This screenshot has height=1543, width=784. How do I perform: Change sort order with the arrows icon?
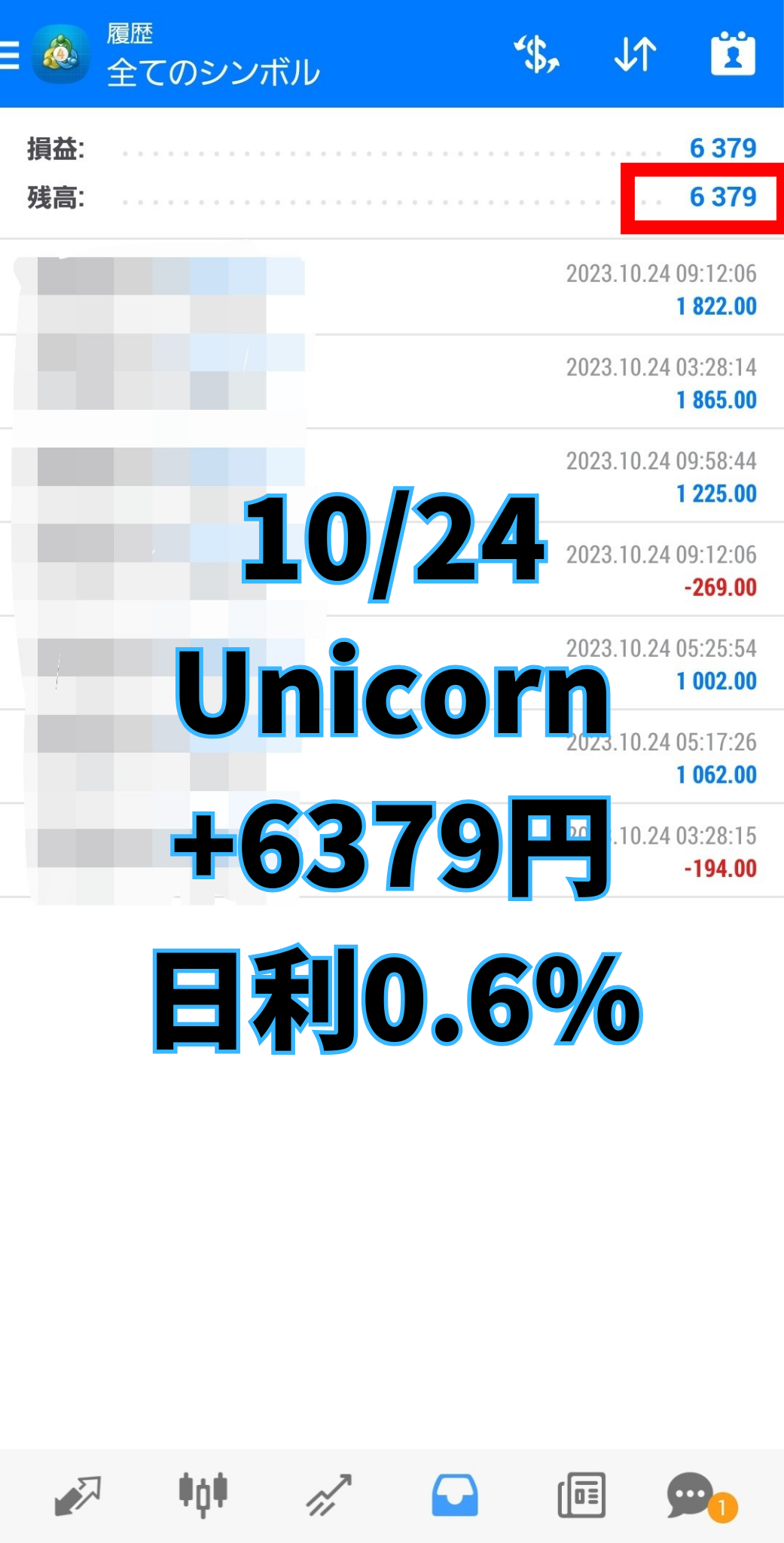click(x=635, y=55)
